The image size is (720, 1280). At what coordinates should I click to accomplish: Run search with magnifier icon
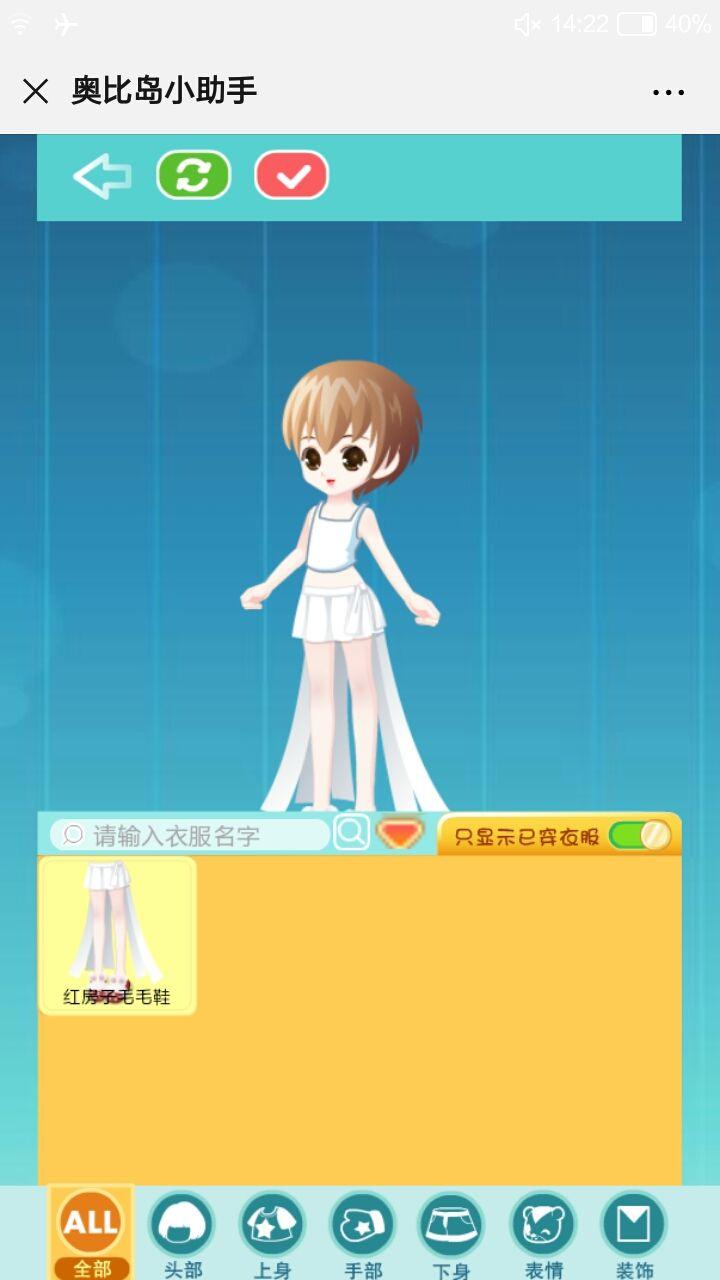pos(351,833)
